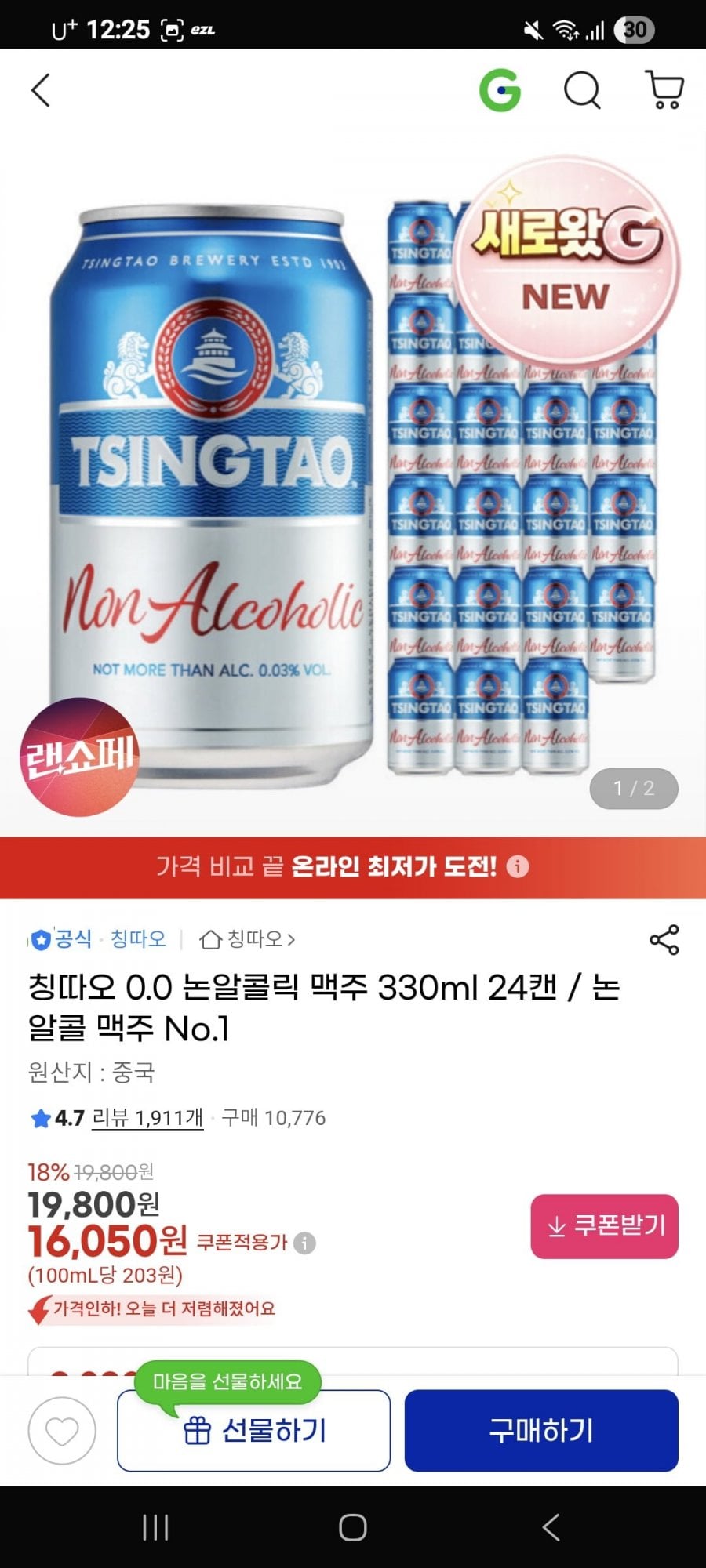Open recent apps in navigation bar

point(155,1527)
